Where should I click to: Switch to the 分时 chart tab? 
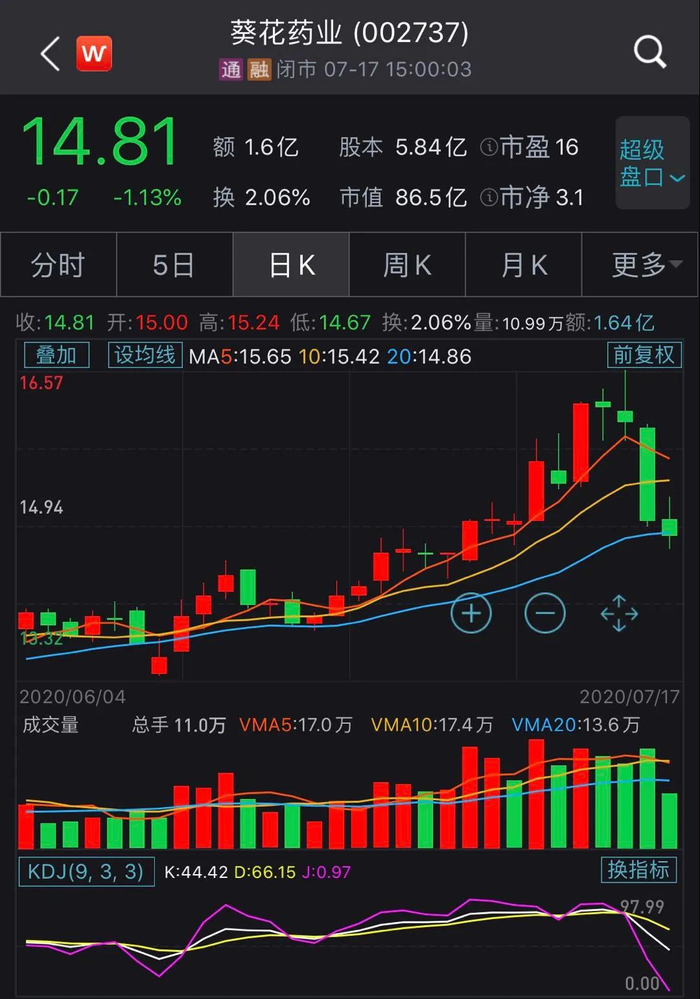[x=58, y=265]
